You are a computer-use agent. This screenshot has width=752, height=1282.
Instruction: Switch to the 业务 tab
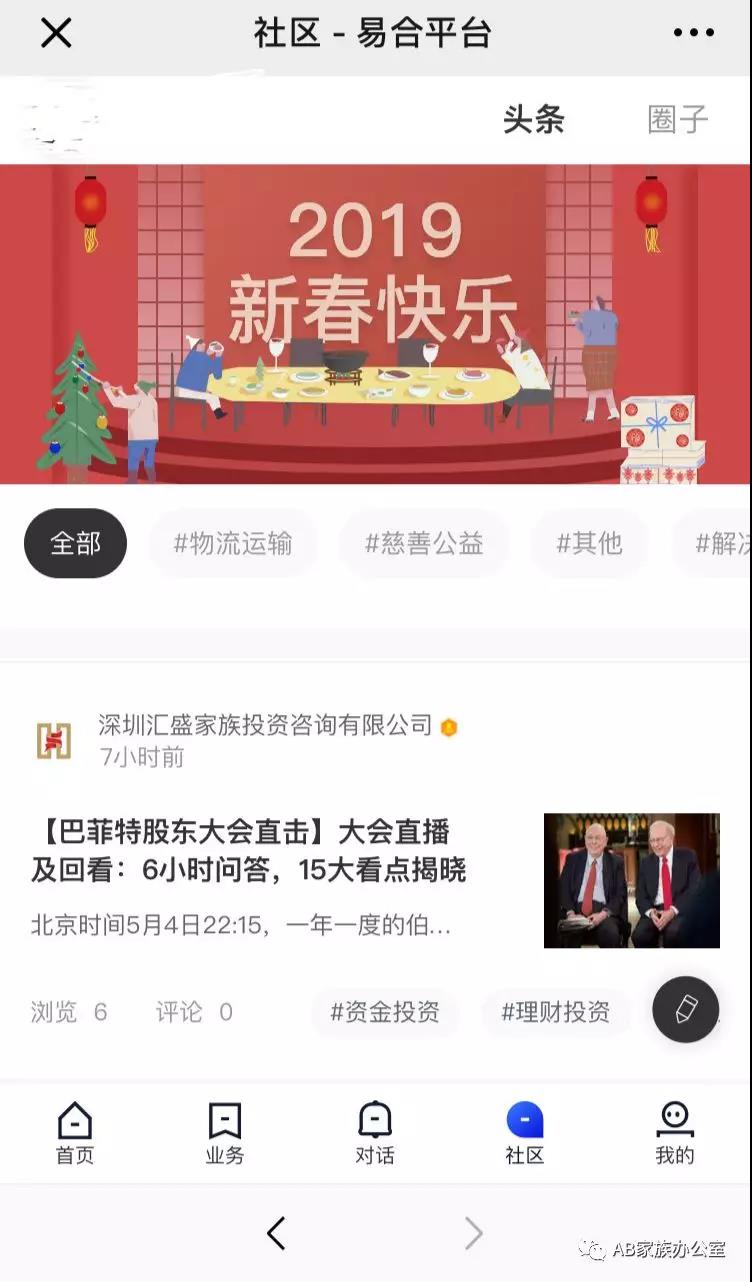[x=225, y=1134]
